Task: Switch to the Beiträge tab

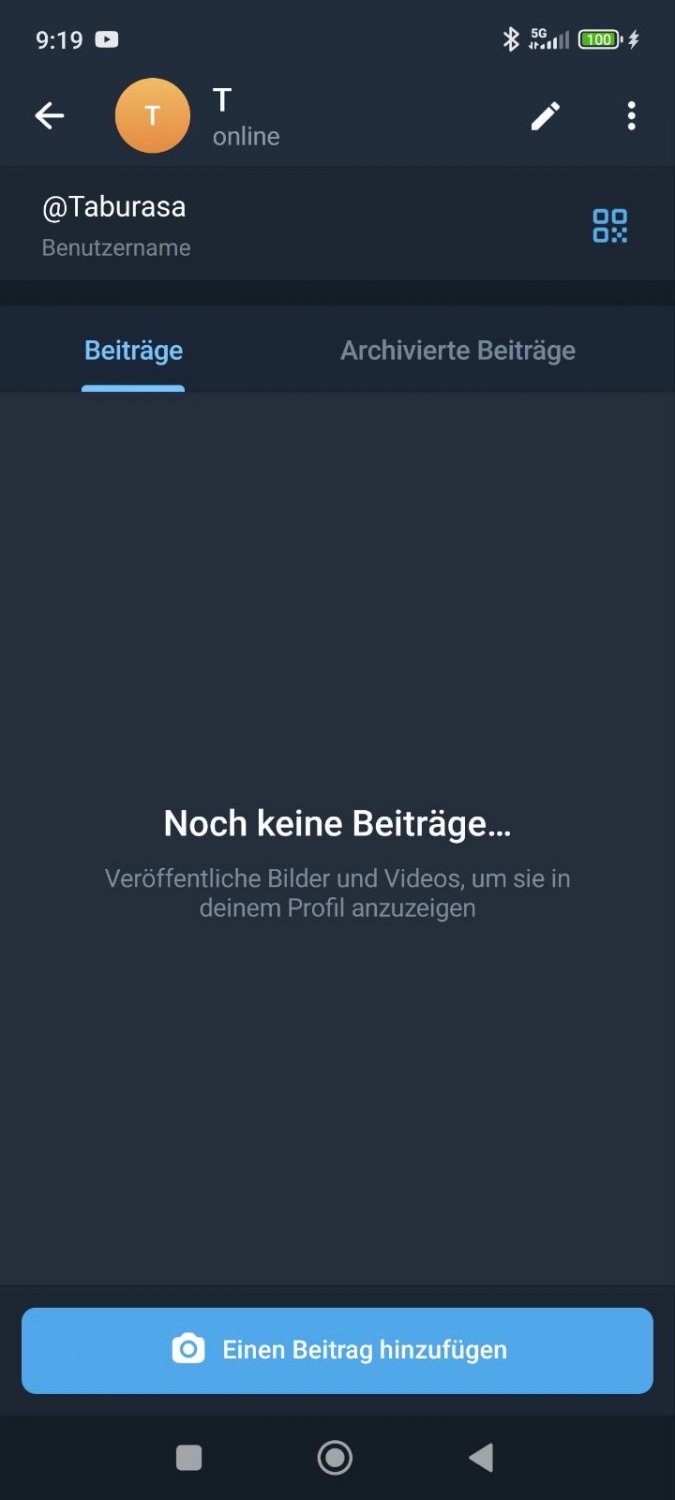Action: (133, 351)
